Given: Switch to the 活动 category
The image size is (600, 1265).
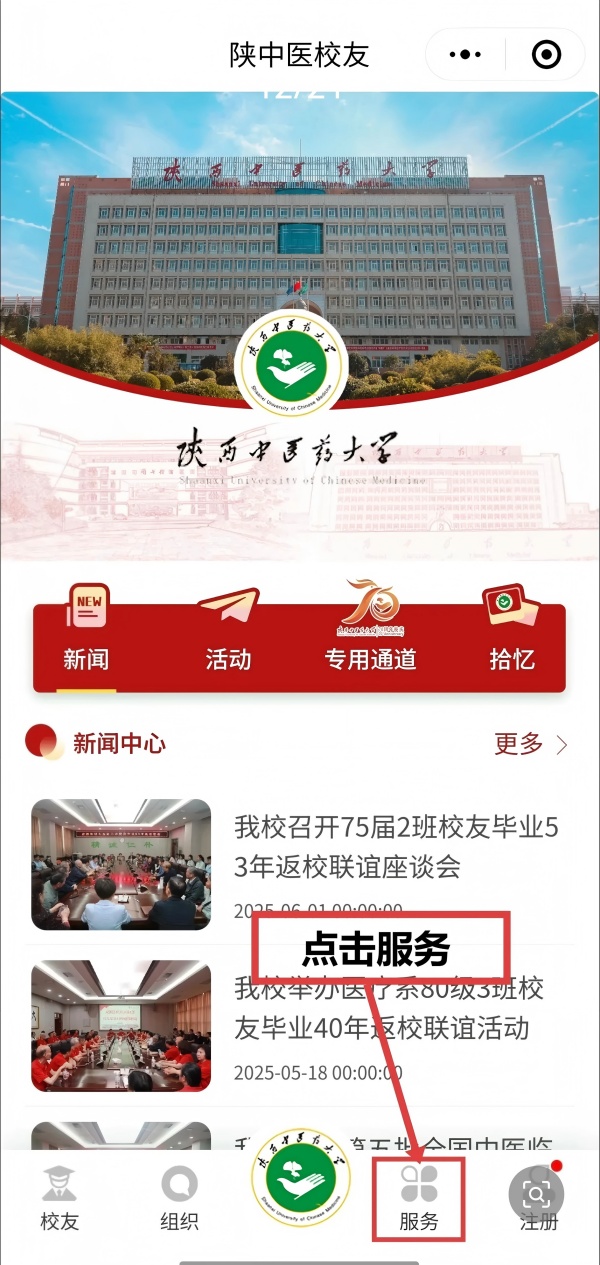Looking at the screenshot, I should click(228, 646).
